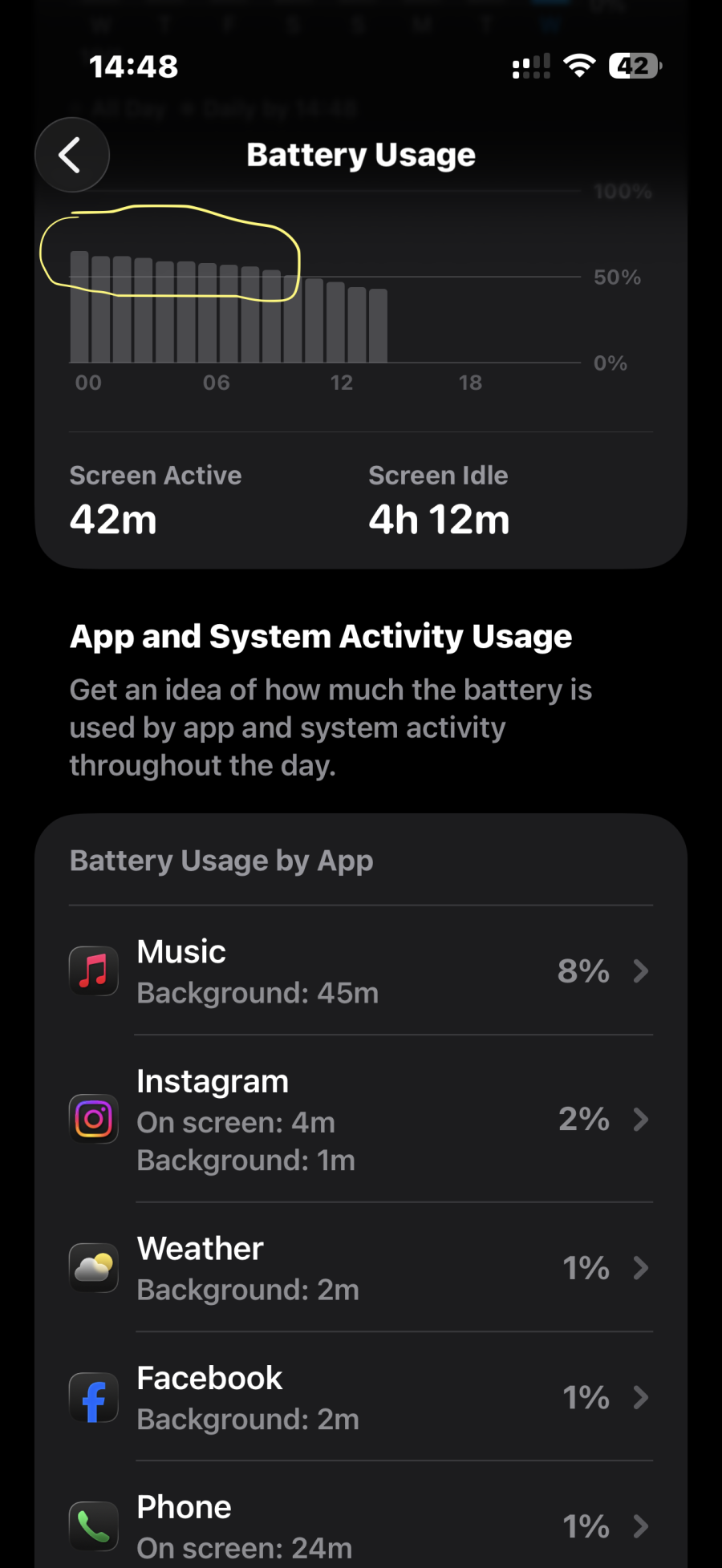
Task: Tap the clock showing 14:48
Action: pyautogui.click(x=133, y=65)
